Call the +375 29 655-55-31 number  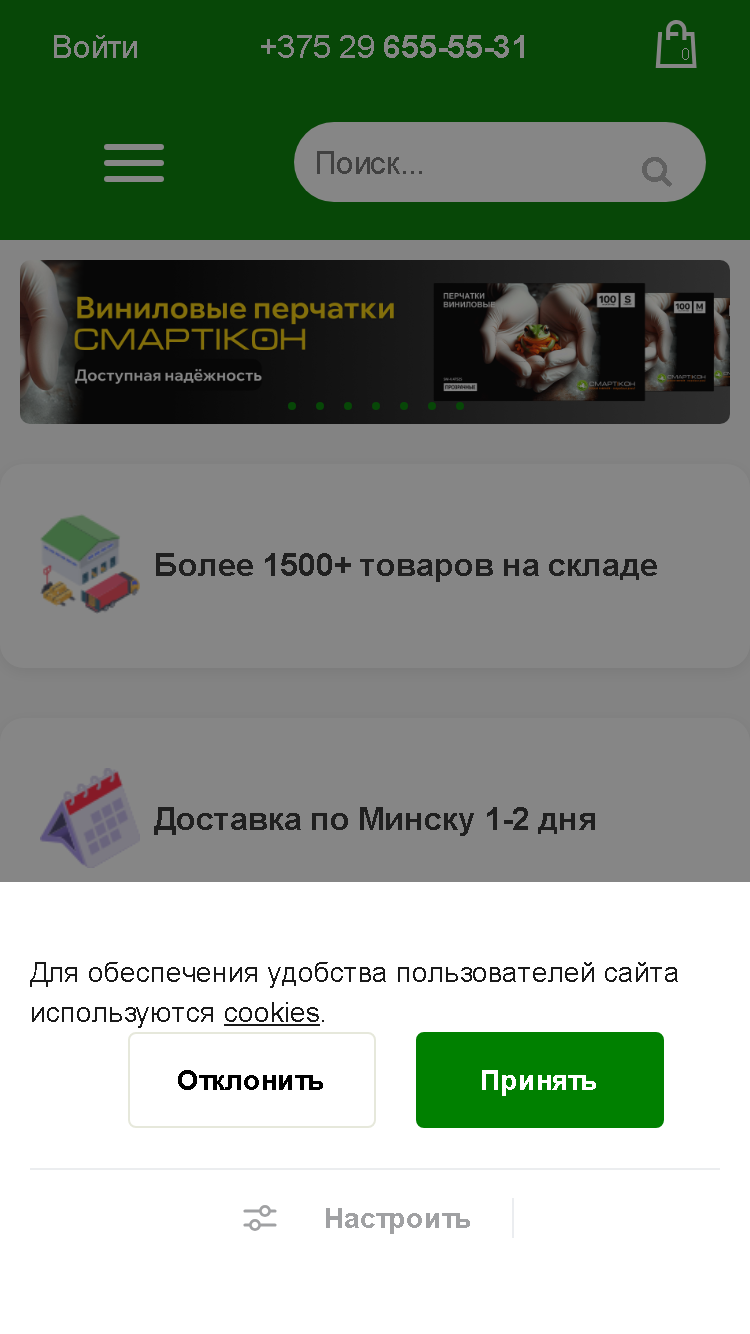393,47
